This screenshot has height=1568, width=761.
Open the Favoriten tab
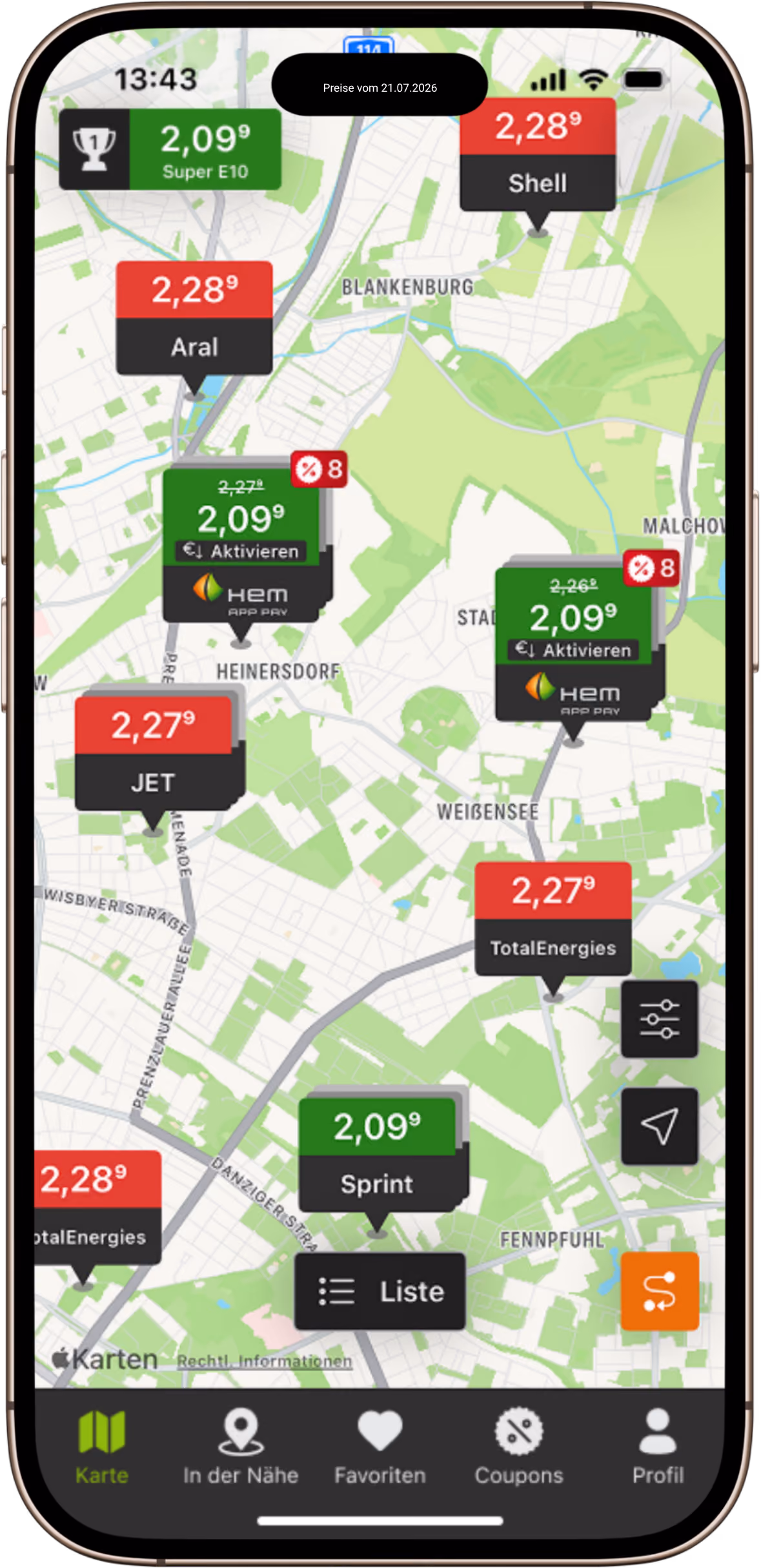click(x=380, y=1447)
